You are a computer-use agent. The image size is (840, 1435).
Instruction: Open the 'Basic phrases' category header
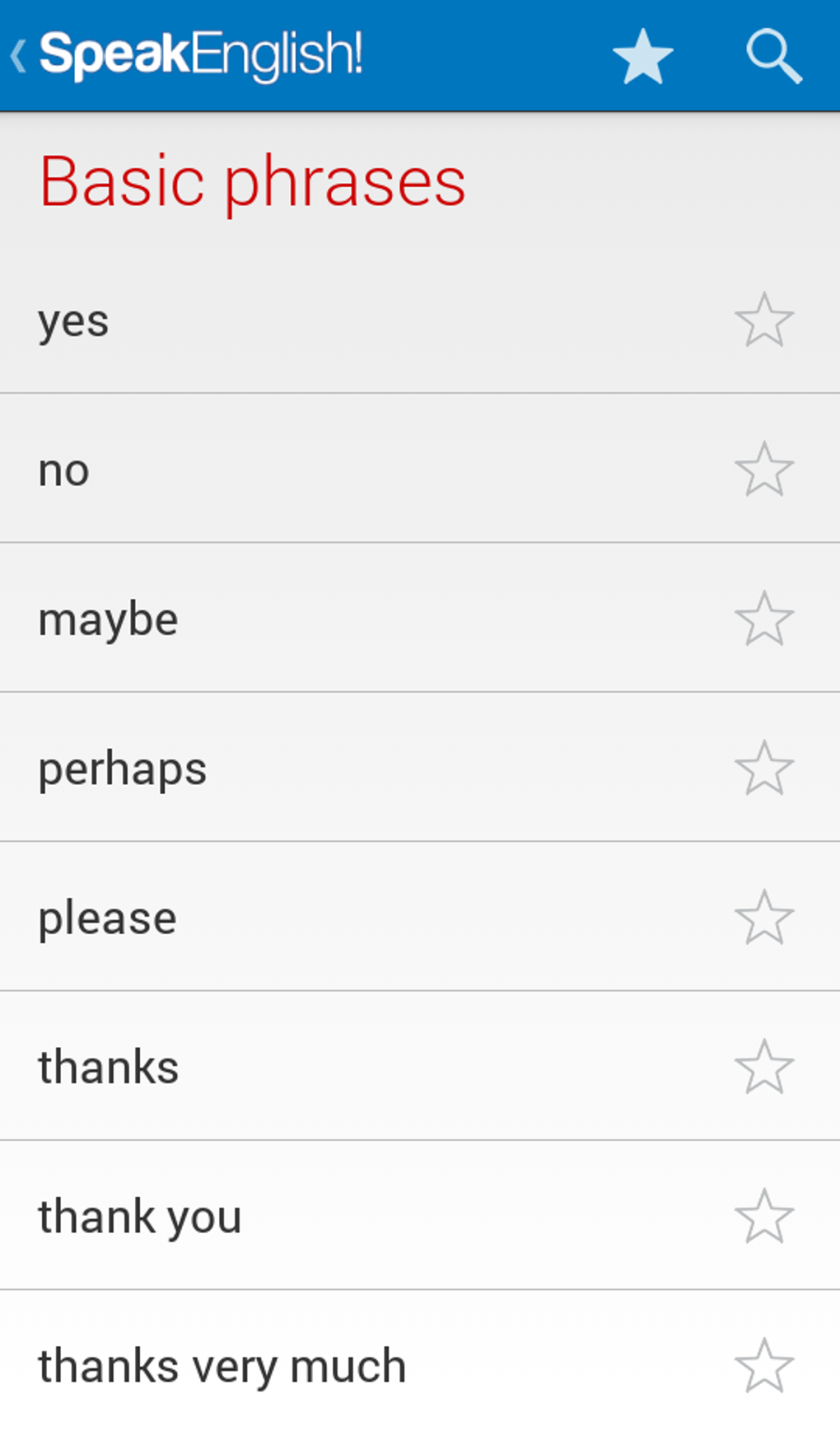click(253, 181)
